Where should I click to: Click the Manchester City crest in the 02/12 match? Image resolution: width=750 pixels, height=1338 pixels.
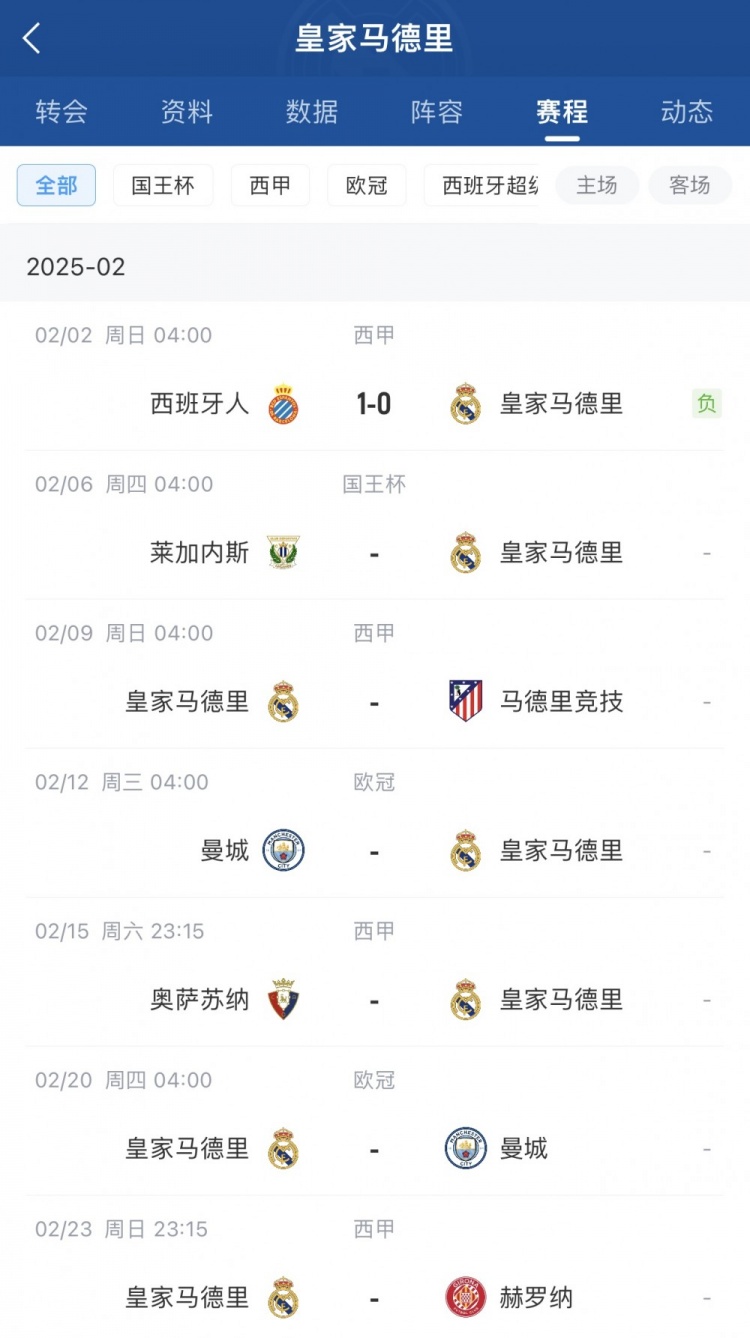coord(284,851)
